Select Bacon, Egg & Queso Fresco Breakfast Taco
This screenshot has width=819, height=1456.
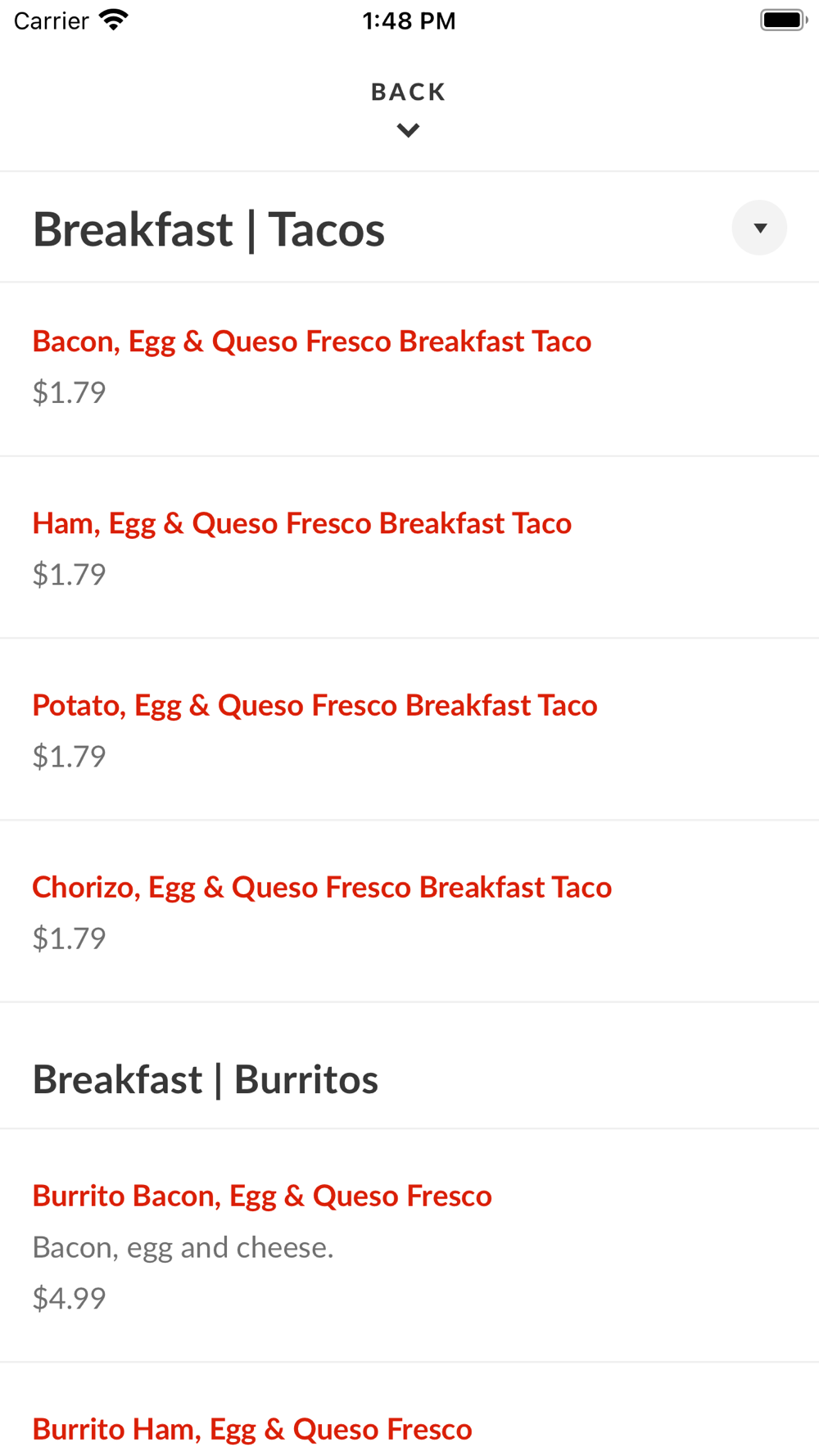[409, 369]
